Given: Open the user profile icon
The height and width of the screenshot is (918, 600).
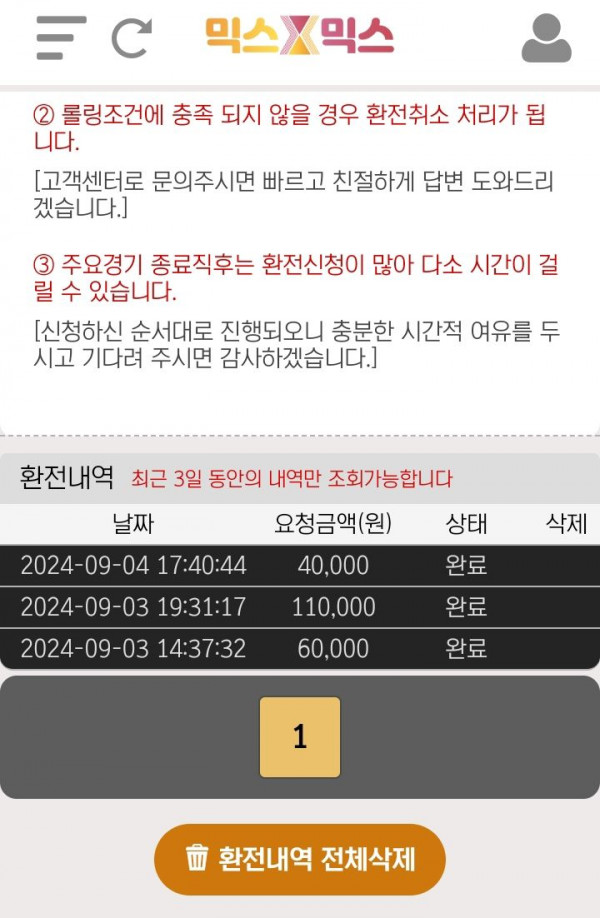Looking at the screenshot, I should click(546, 39).
